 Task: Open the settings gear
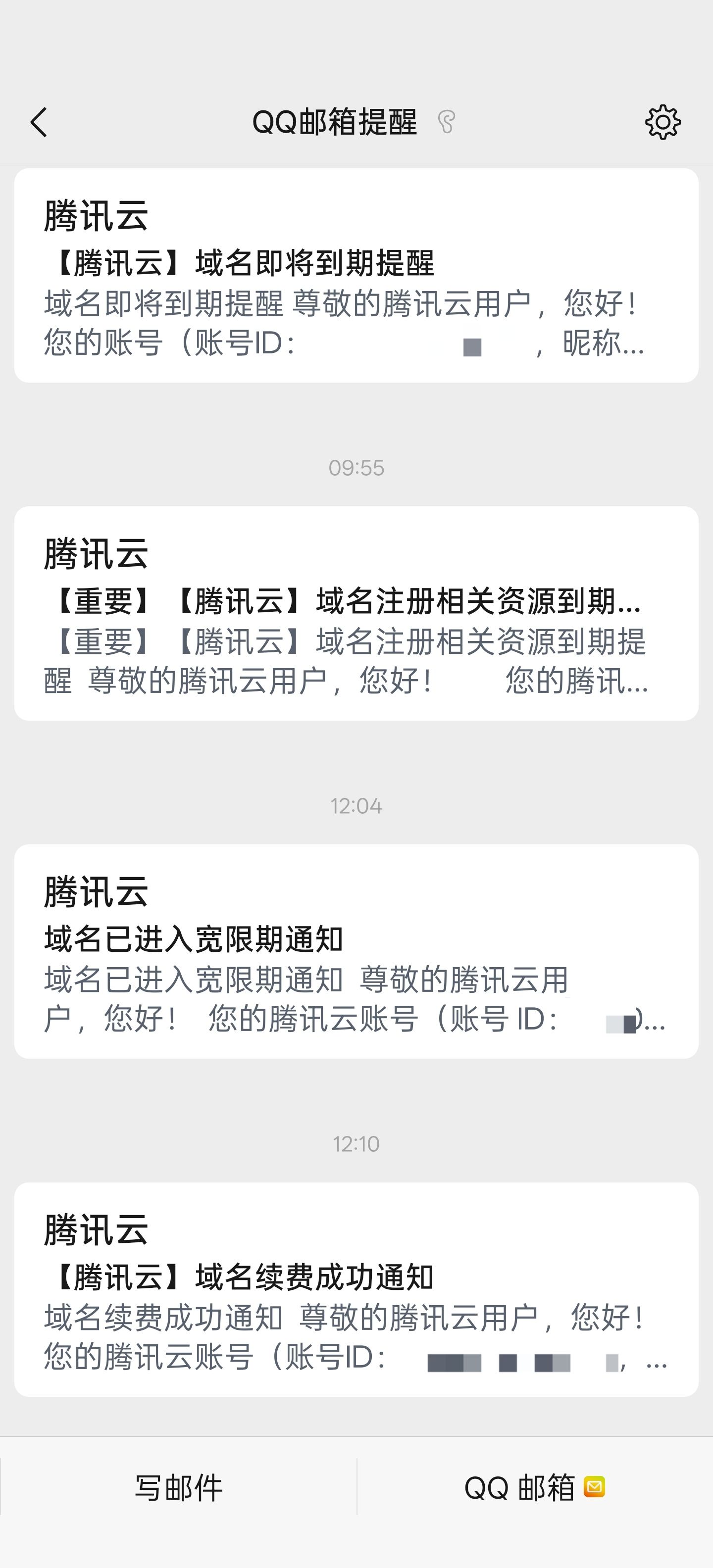[662, 122]
